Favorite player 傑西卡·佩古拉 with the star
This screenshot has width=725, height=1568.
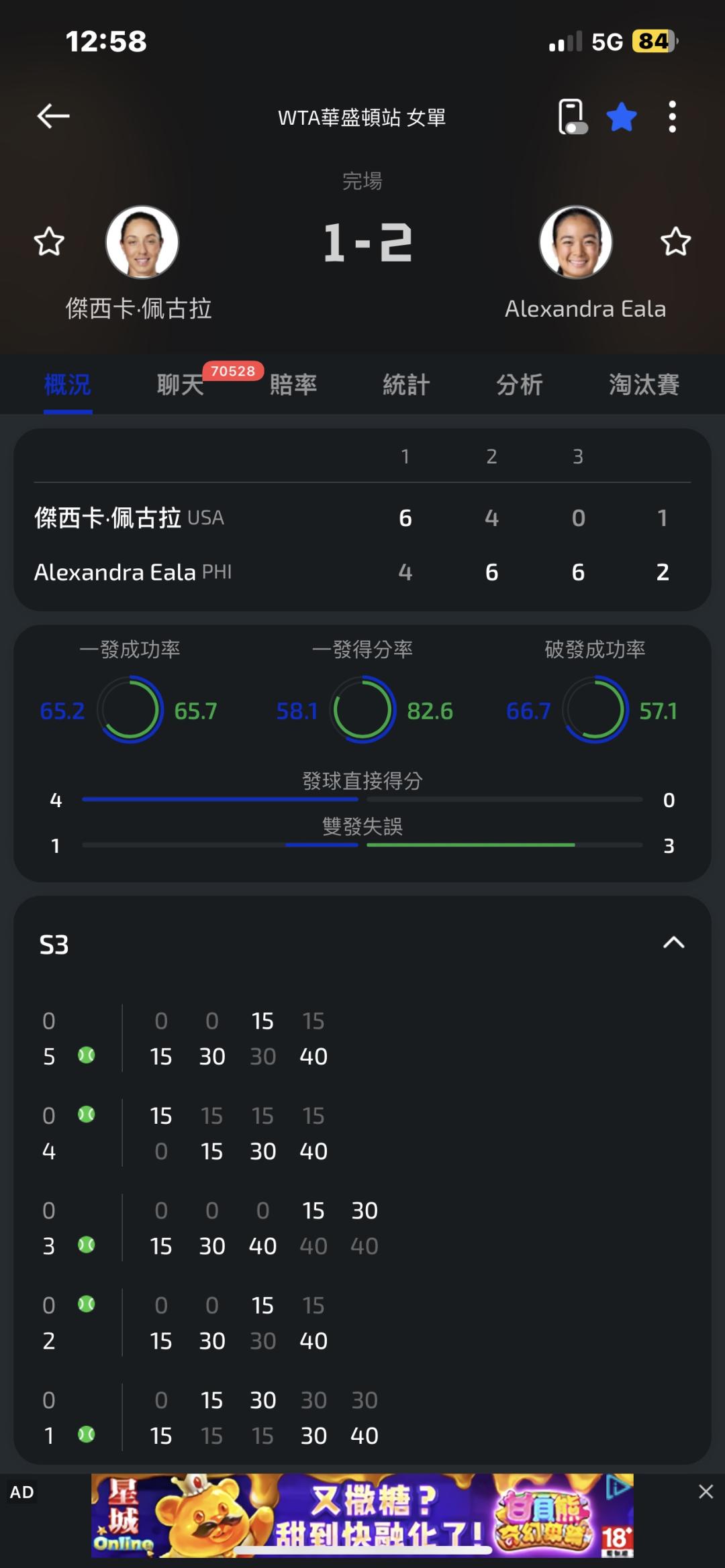click(49, 242)
